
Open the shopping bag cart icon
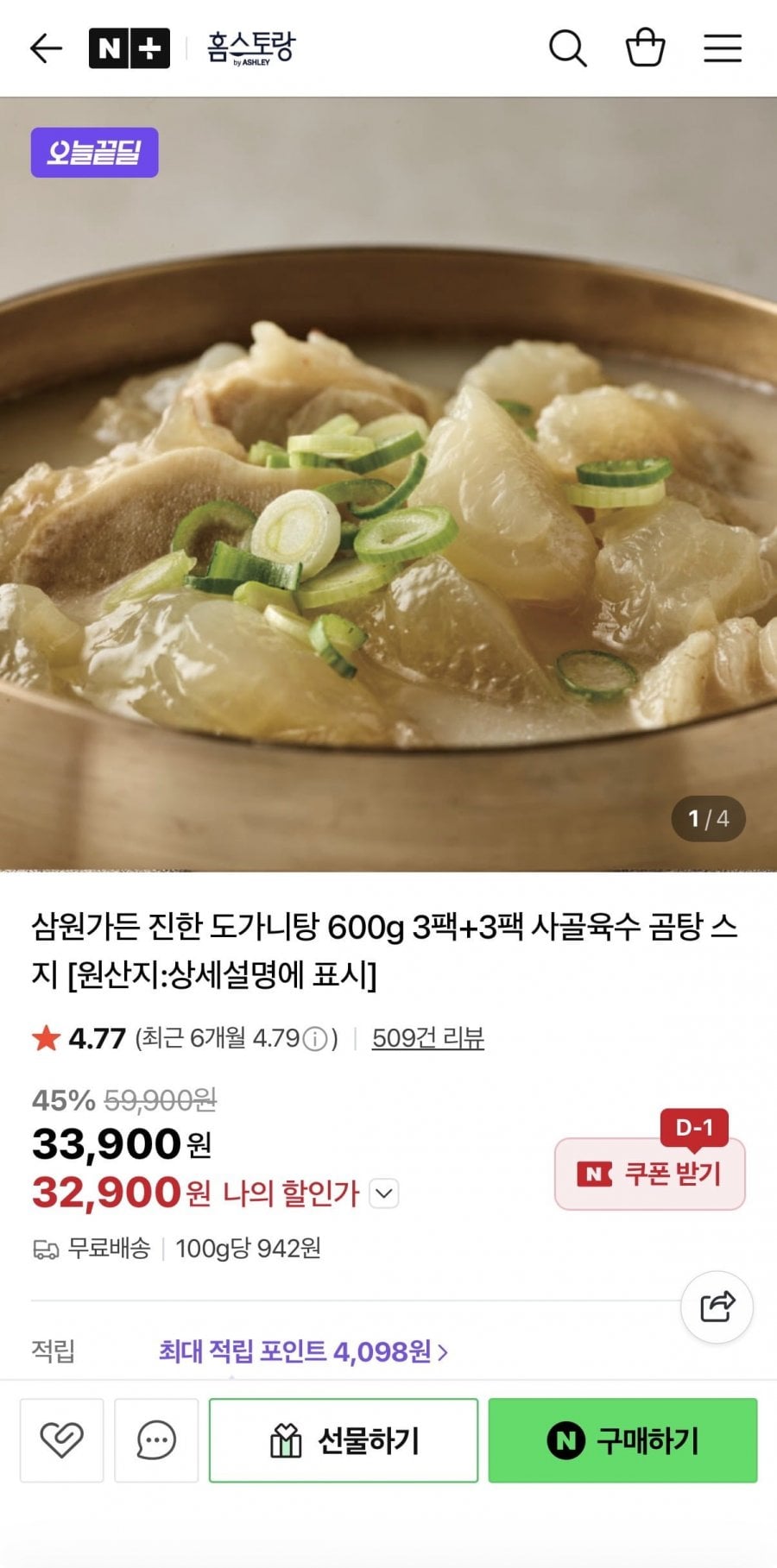644,48
